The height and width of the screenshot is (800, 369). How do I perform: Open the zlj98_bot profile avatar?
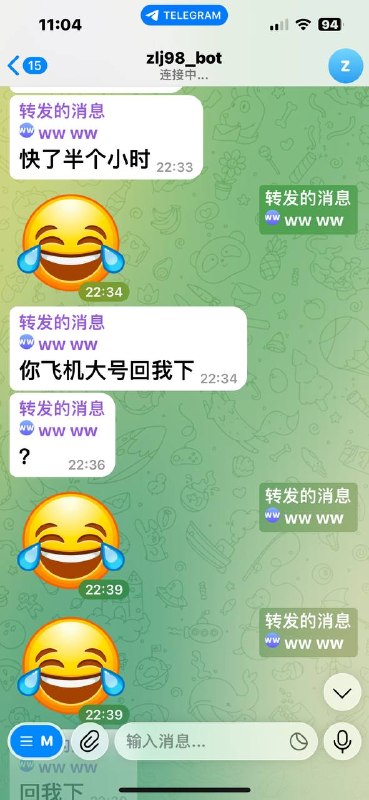[346, 66]
